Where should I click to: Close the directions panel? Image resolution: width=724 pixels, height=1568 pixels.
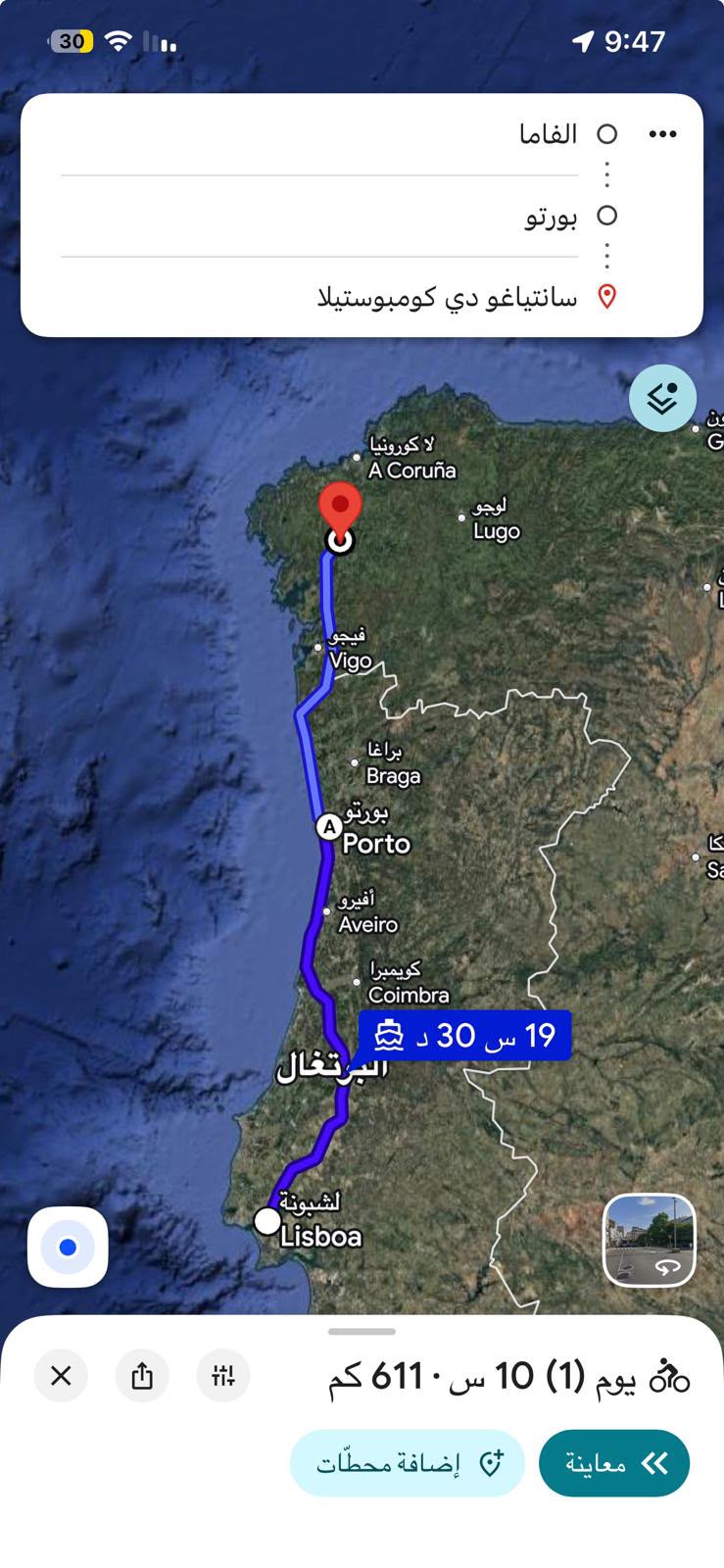[61, 1376]
